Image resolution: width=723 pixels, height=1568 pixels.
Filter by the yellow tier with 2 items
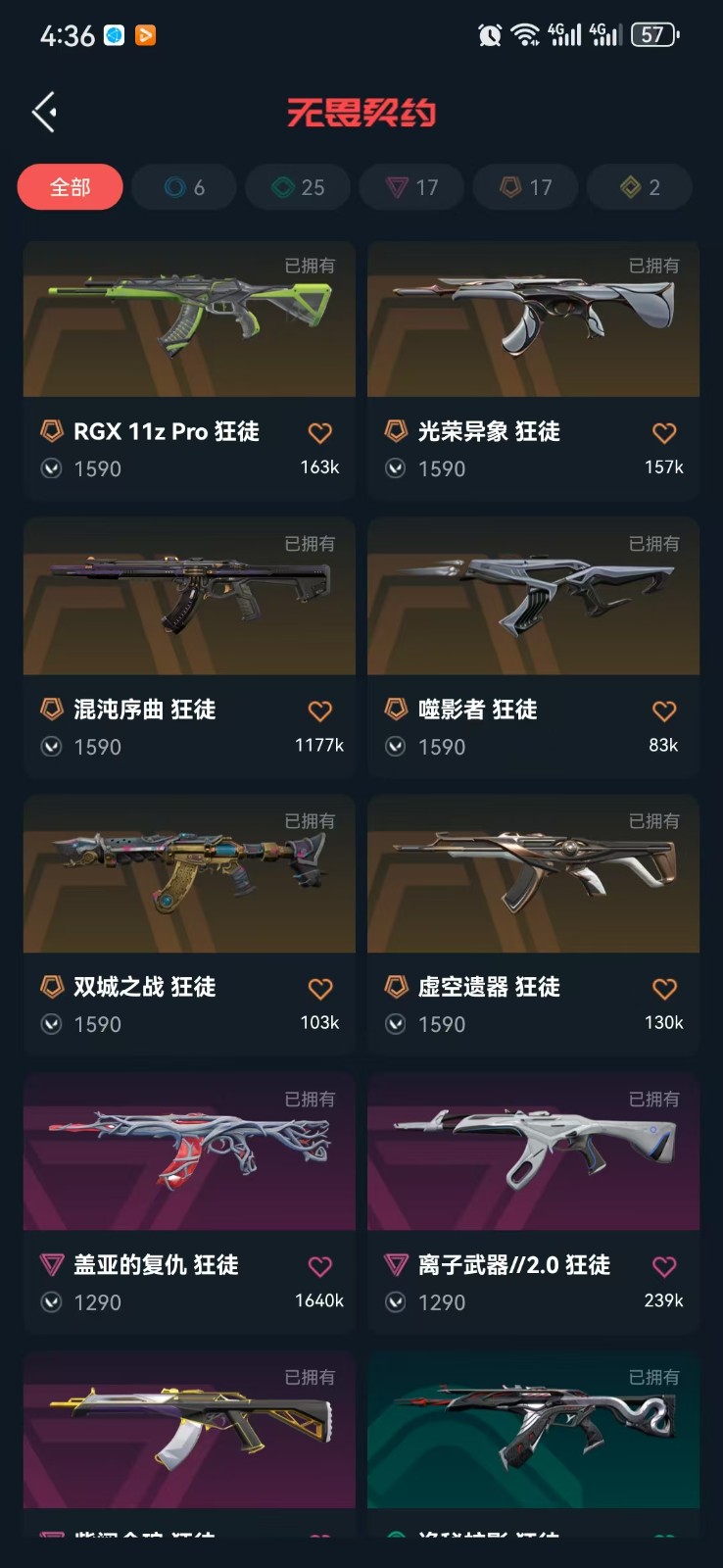[x=640, y=187]
